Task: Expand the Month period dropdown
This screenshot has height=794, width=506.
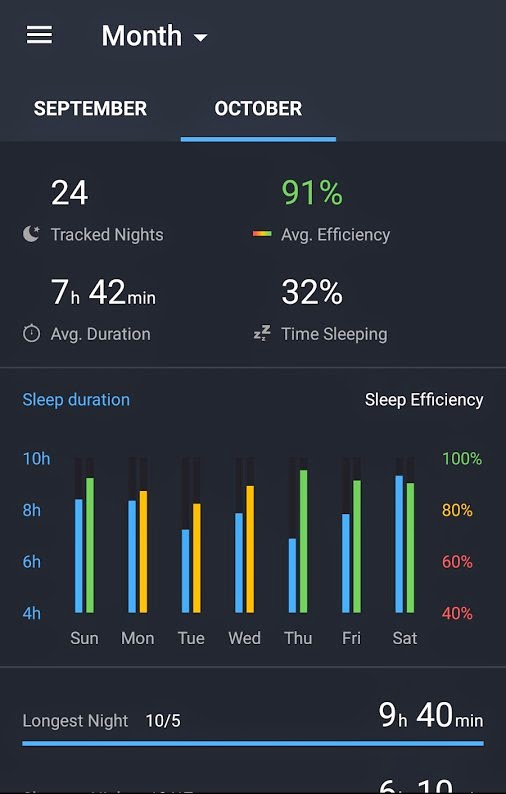Action: pyautogui.click(x=154, y=36)
